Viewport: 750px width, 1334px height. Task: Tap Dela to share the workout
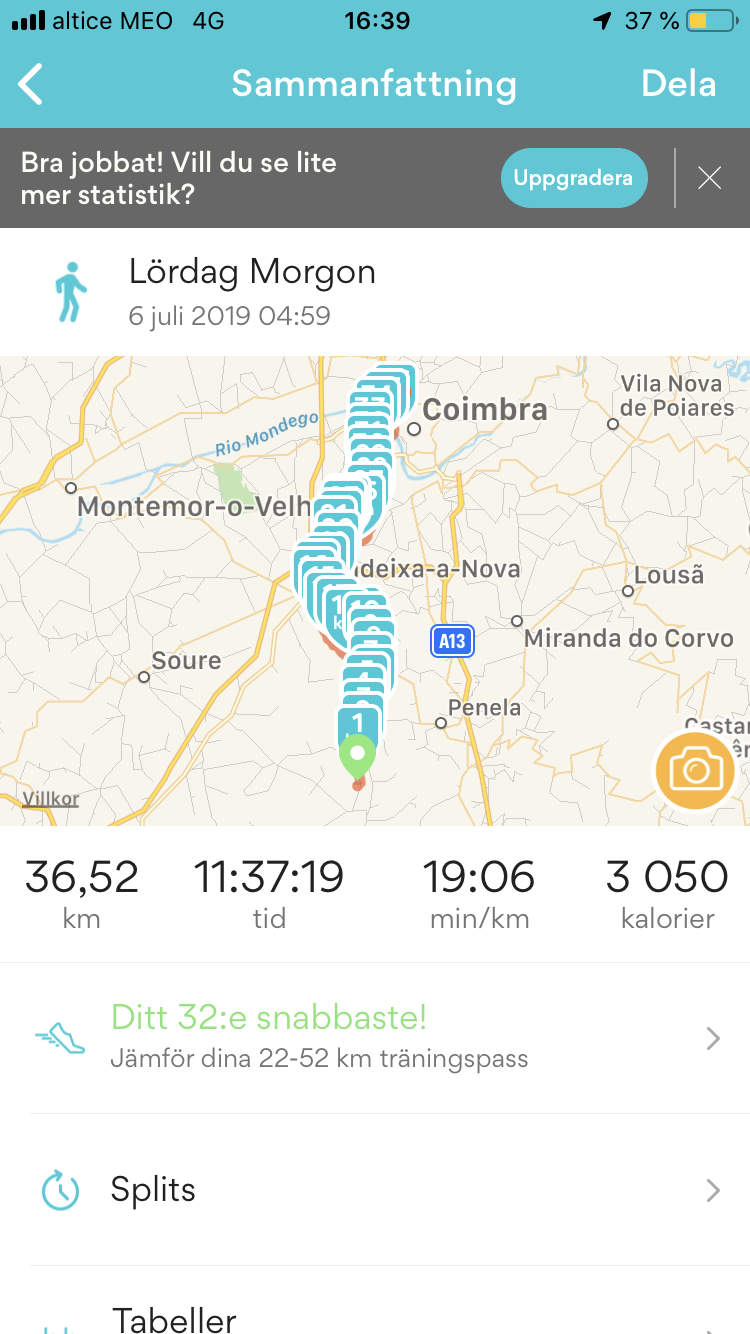coord(679,84)
